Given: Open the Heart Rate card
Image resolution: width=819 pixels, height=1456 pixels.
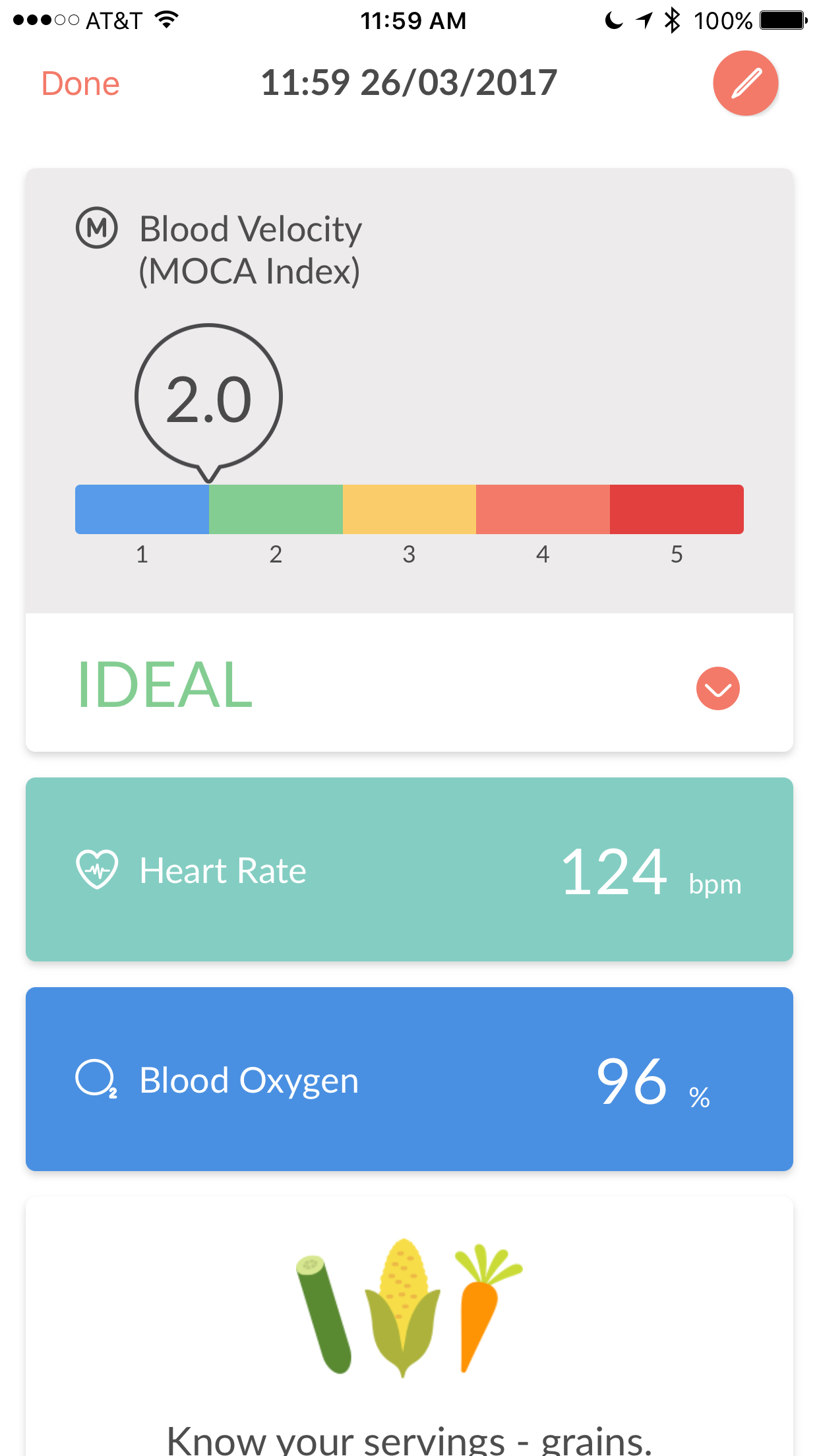Looking at the screenshot, I should pyautogui.click(x=409, y=869).
